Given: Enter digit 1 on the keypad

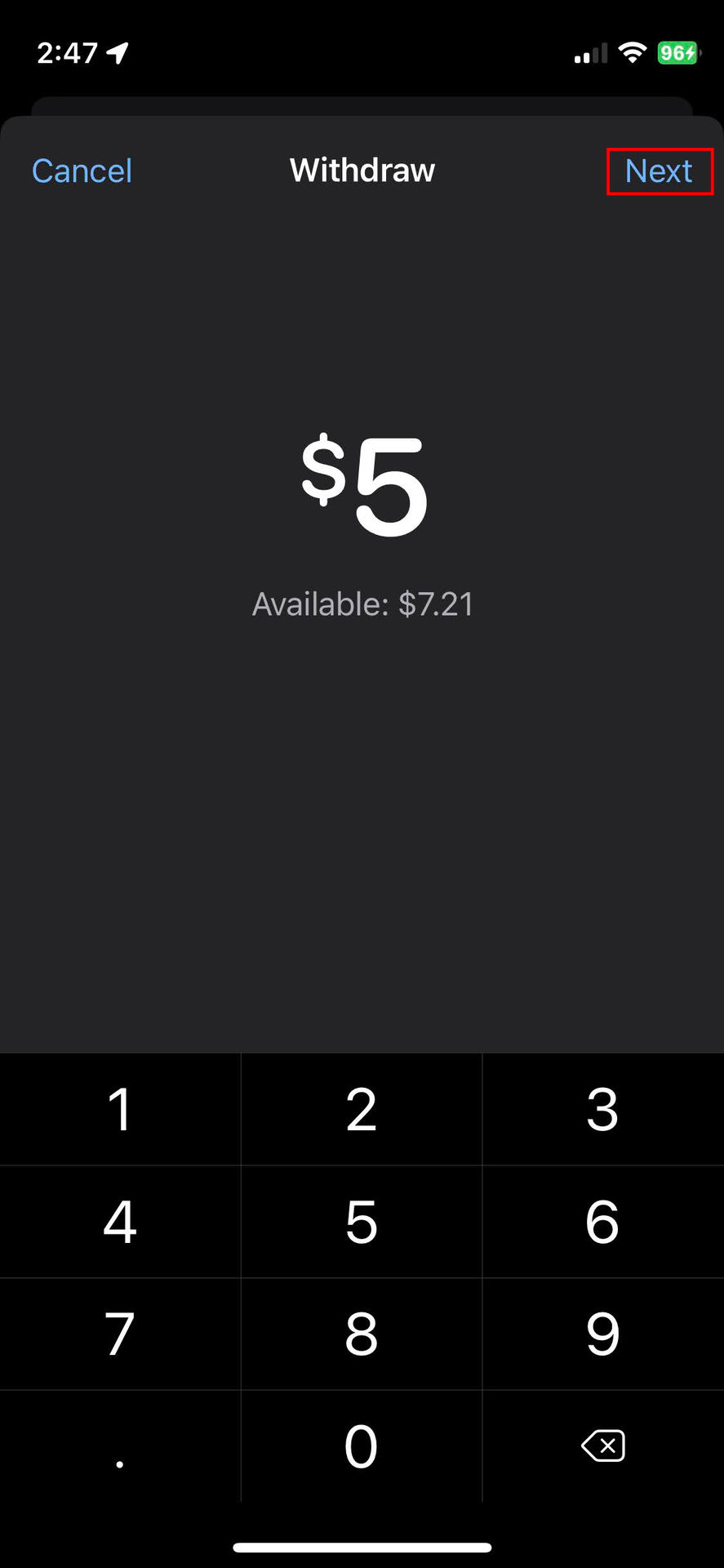Looking at the screenshot, I should (120, 1109).
